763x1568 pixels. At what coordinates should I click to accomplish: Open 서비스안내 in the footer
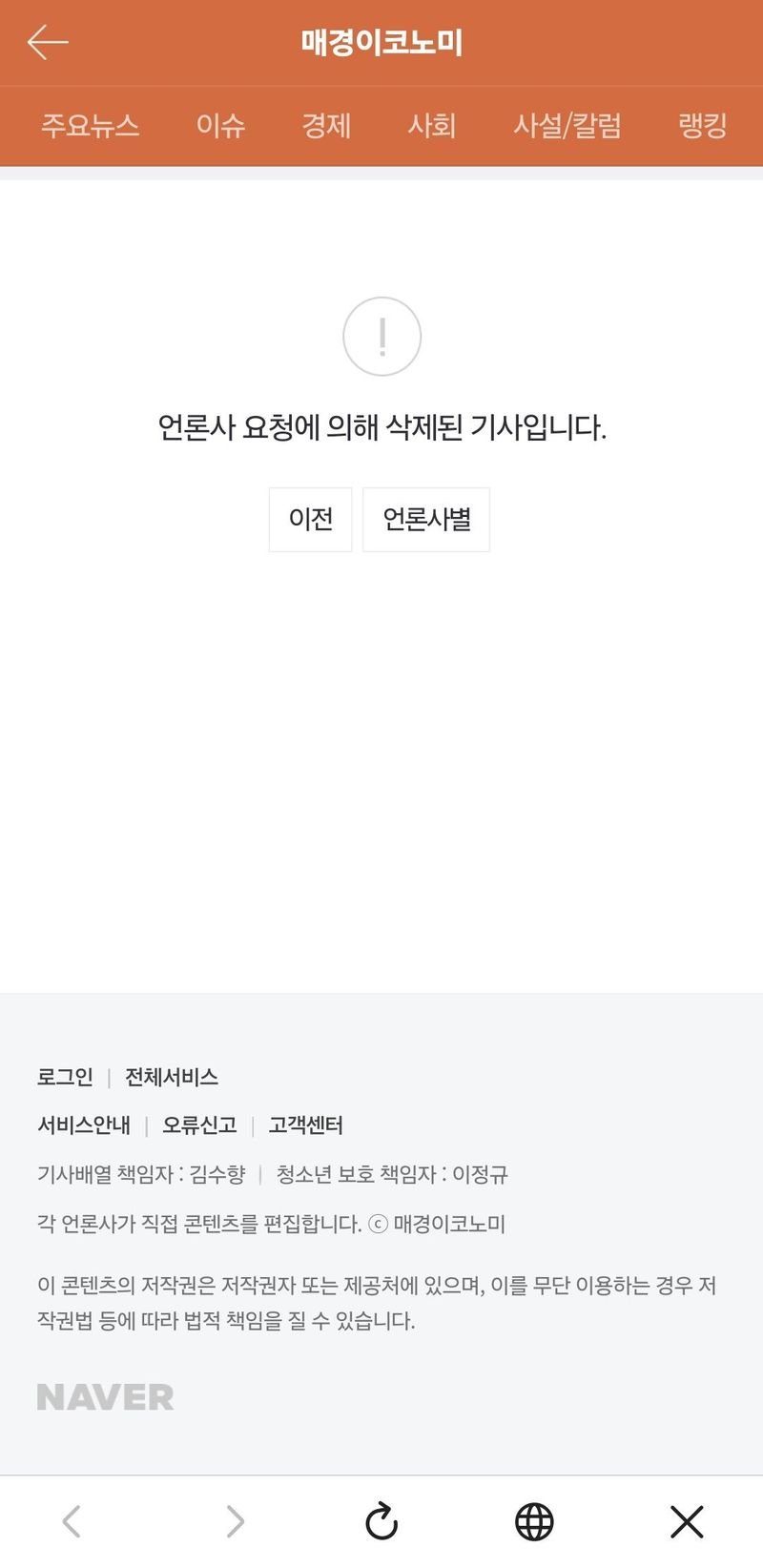tap(84, 1126)
